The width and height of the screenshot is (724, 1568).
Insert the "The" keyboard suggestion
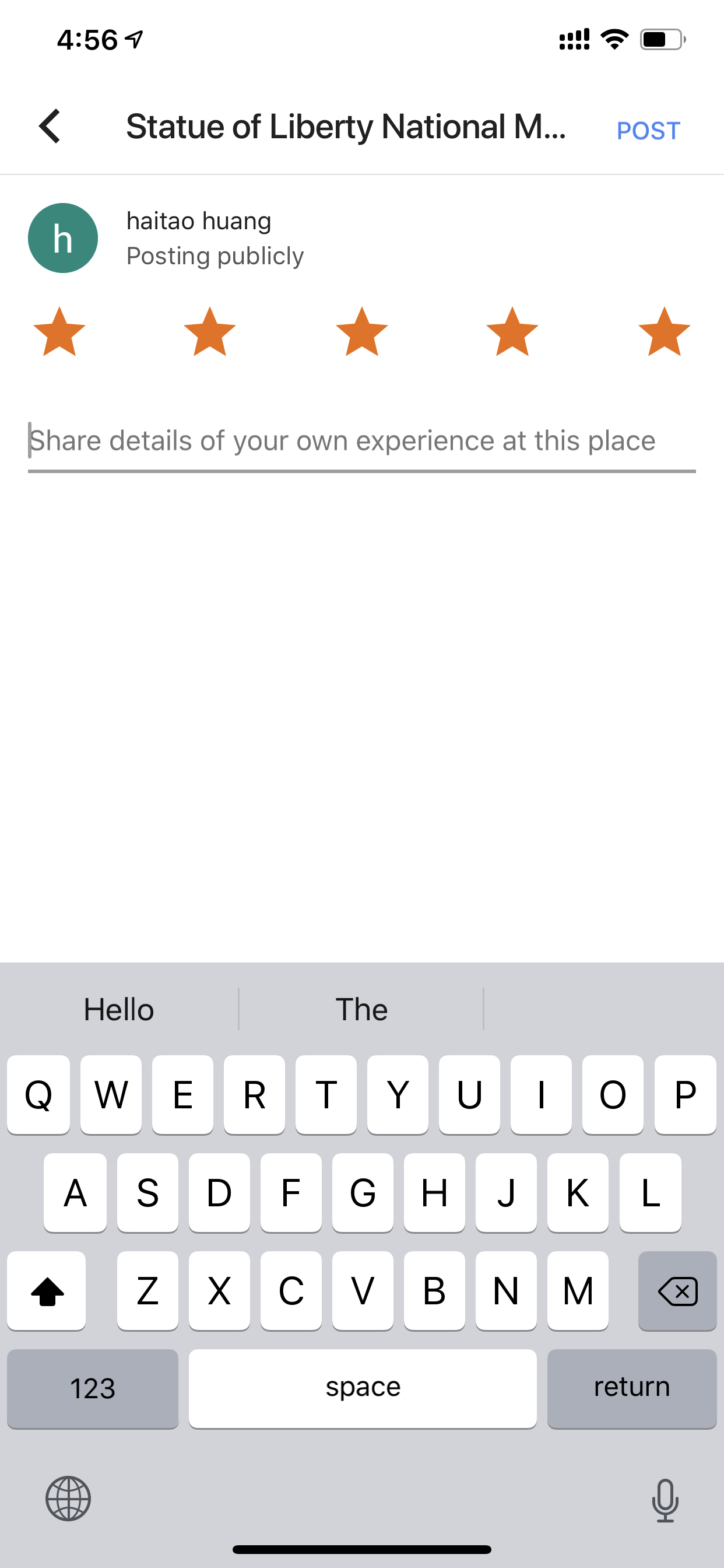[x=361, y=1009]
